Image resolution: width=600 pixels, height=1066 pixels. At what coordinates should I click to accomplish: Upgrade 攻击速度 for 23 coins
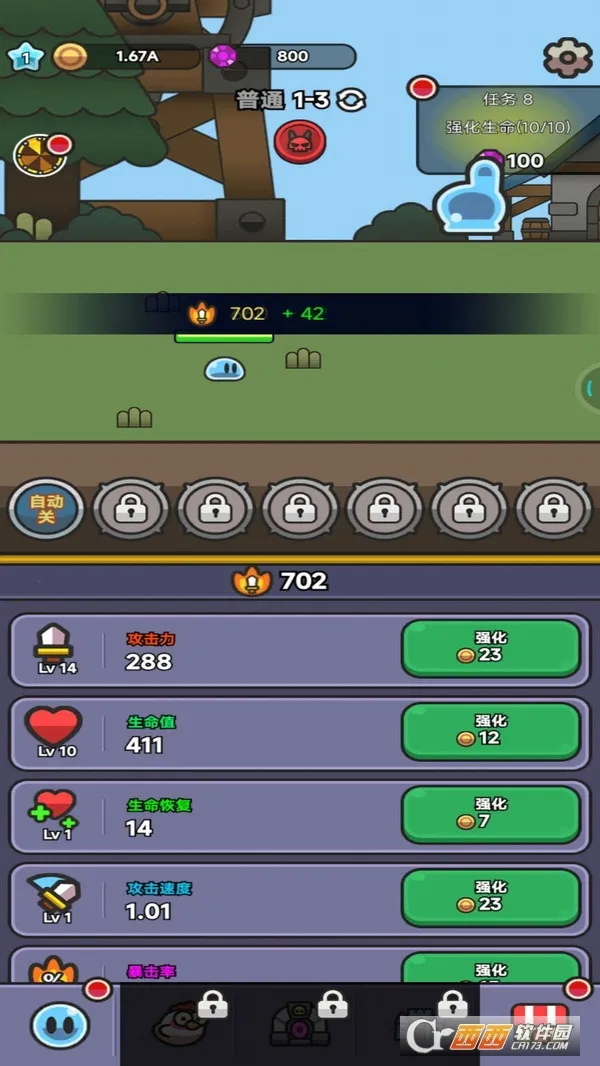[490, 897]
